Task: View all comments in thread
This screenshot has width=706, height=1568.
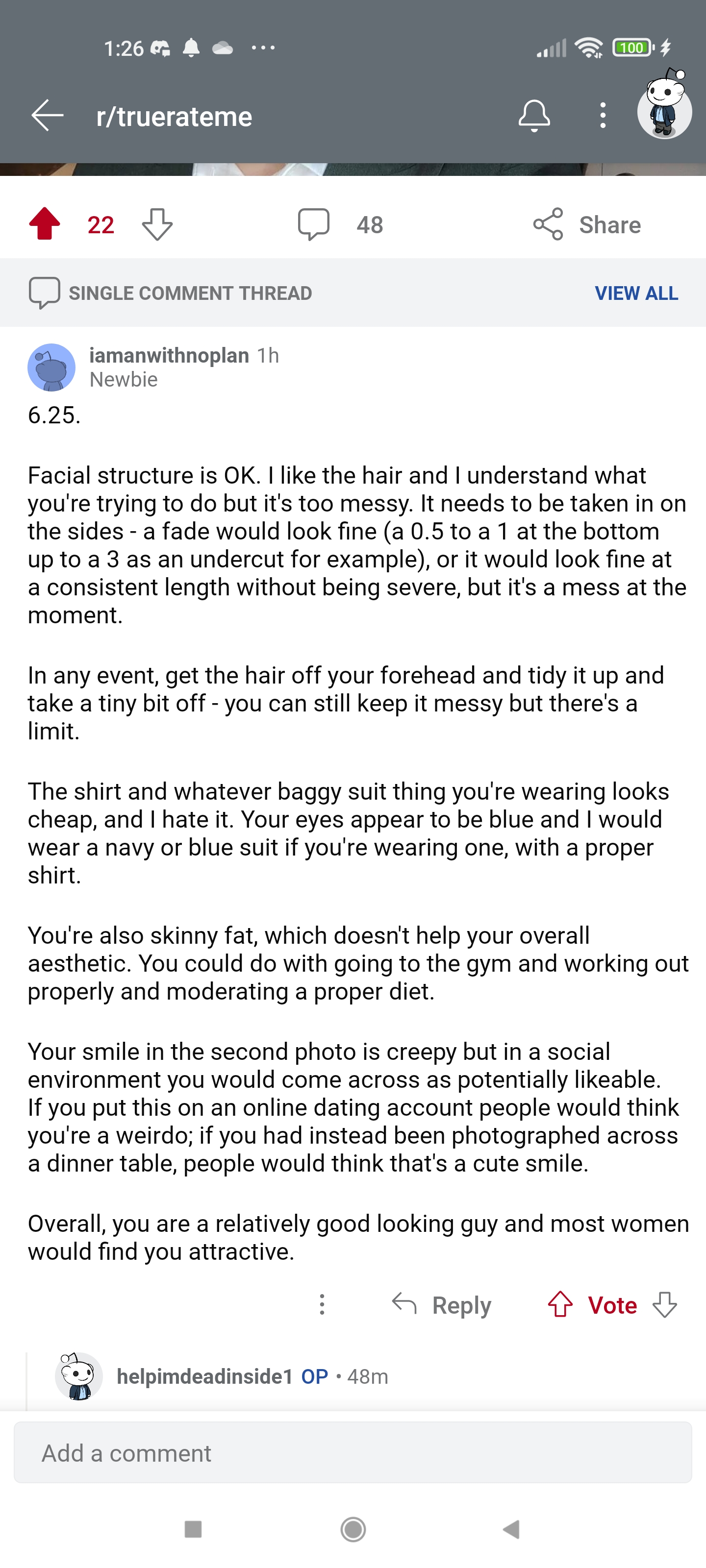Action: tap(636, 293)
